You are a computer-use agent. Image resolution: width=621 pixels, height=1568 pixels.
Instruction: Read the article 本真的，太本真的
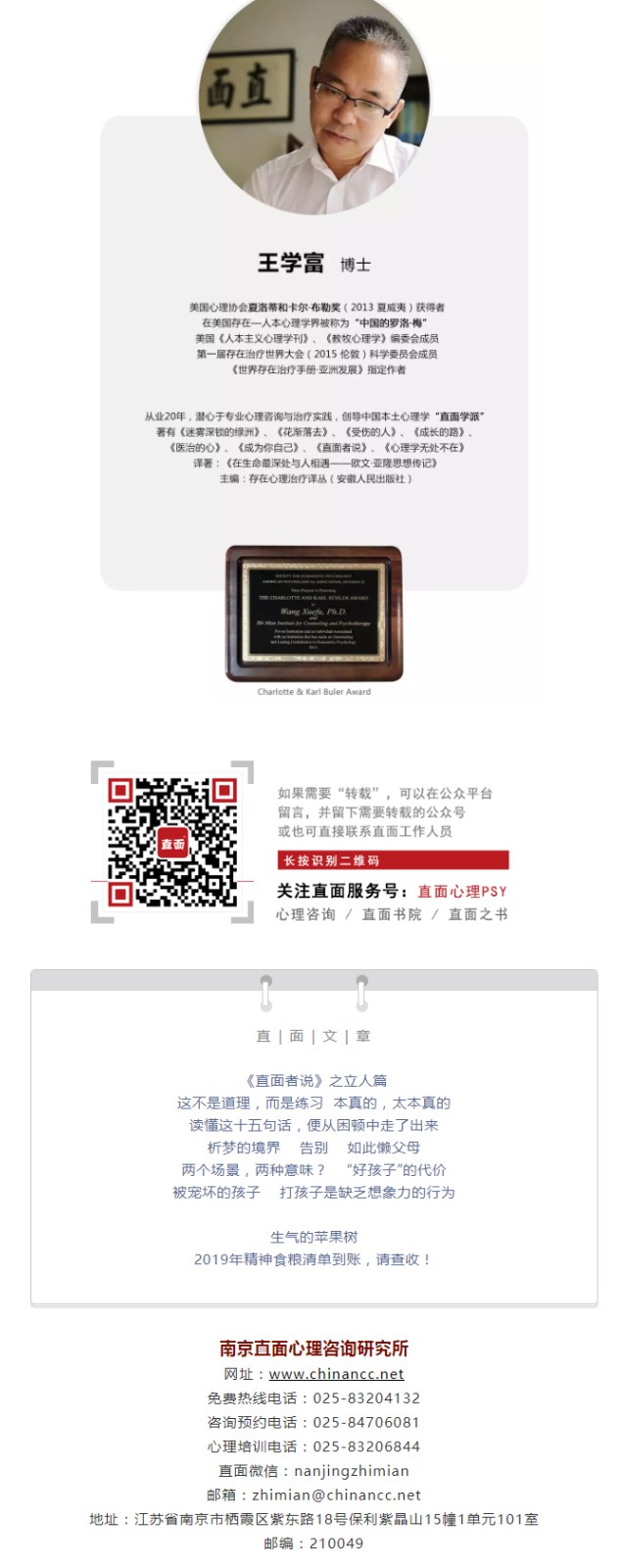click(x=392, y=1102)
